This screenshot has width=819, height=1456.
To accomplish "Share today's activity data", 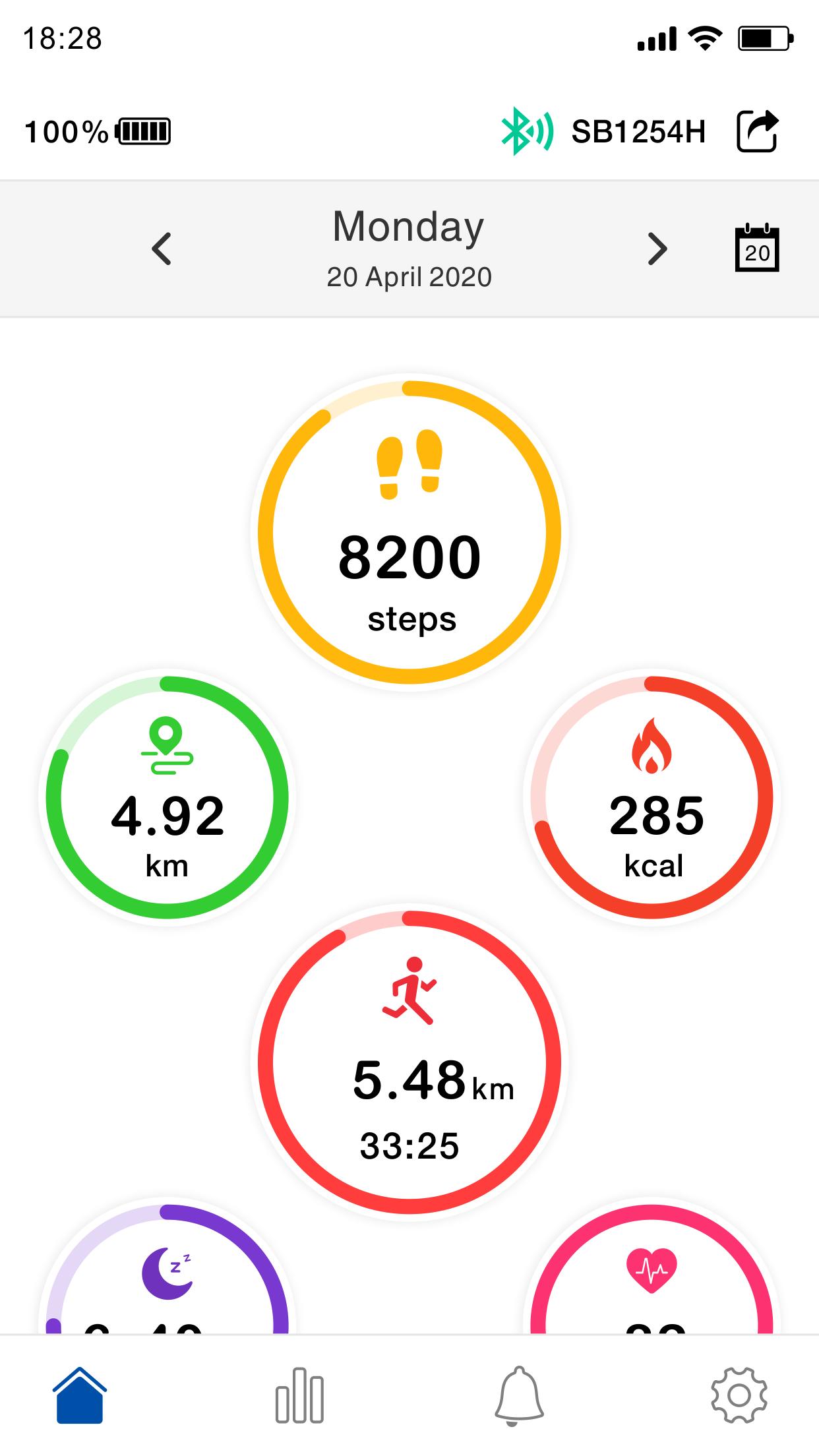I will click(757, 132).
